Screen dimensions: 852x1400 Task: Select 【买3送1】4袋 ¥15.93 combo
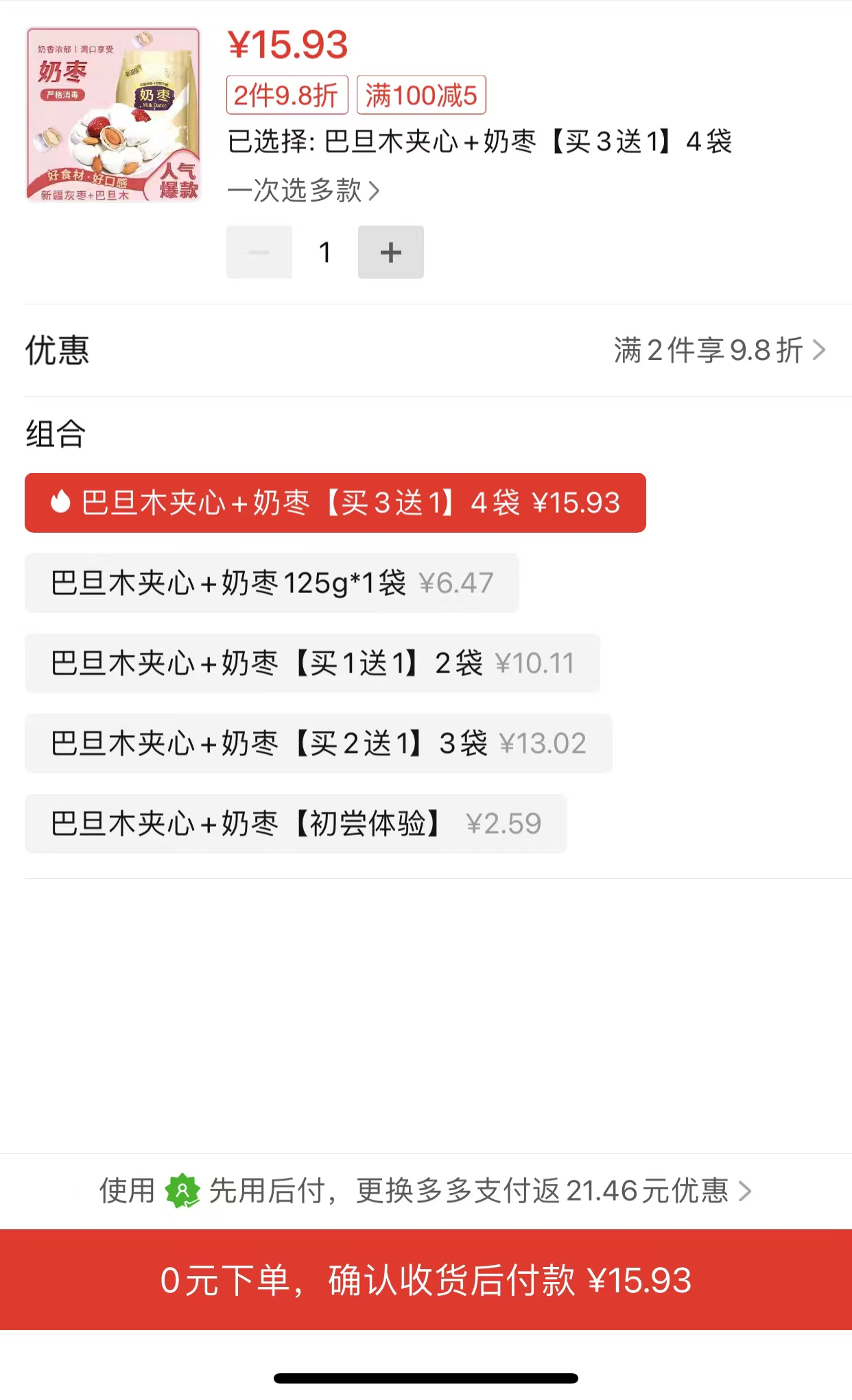click(335, 503)
